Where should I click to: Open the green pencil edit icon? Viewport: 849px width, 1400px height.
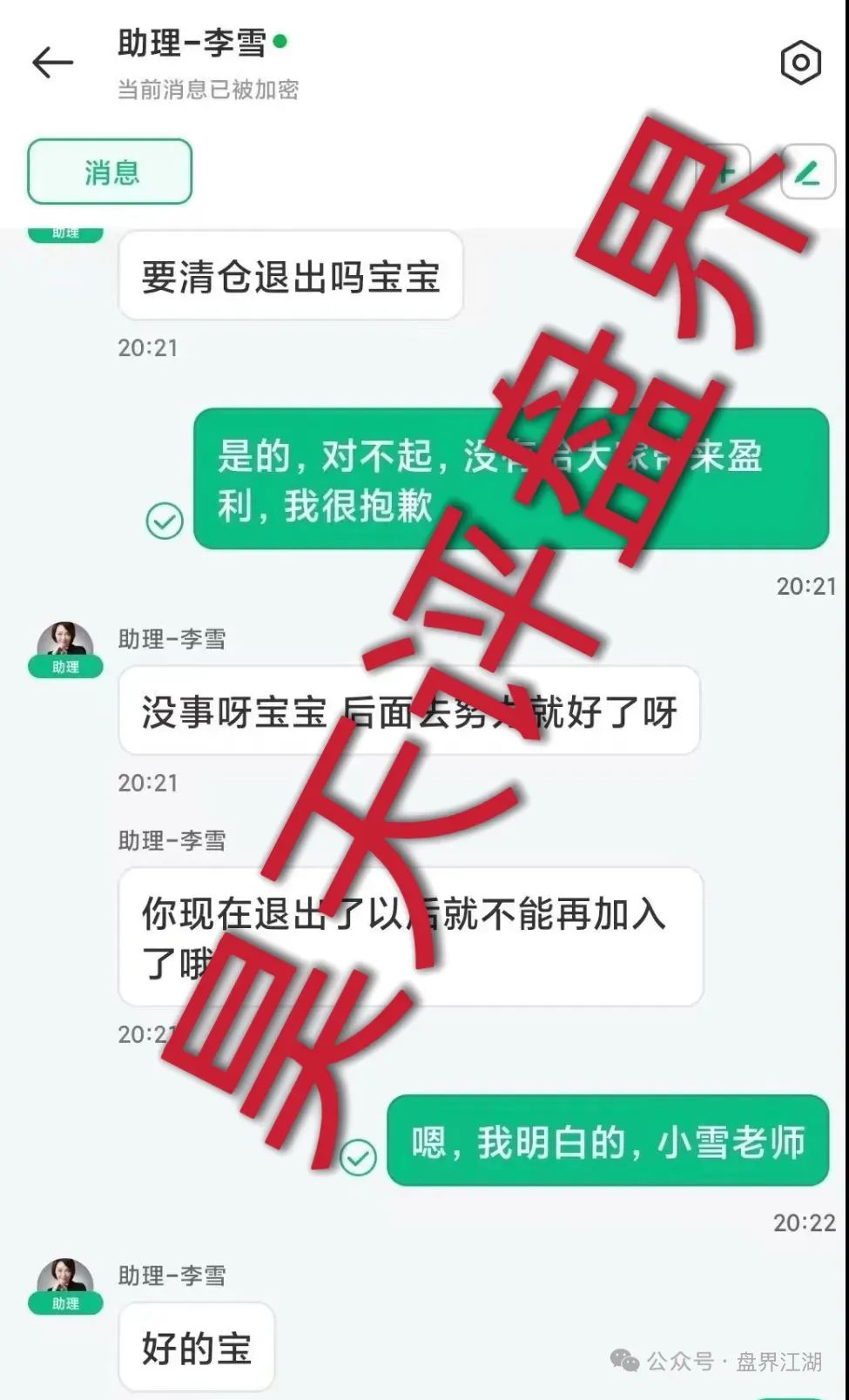[x=808, y=172]
